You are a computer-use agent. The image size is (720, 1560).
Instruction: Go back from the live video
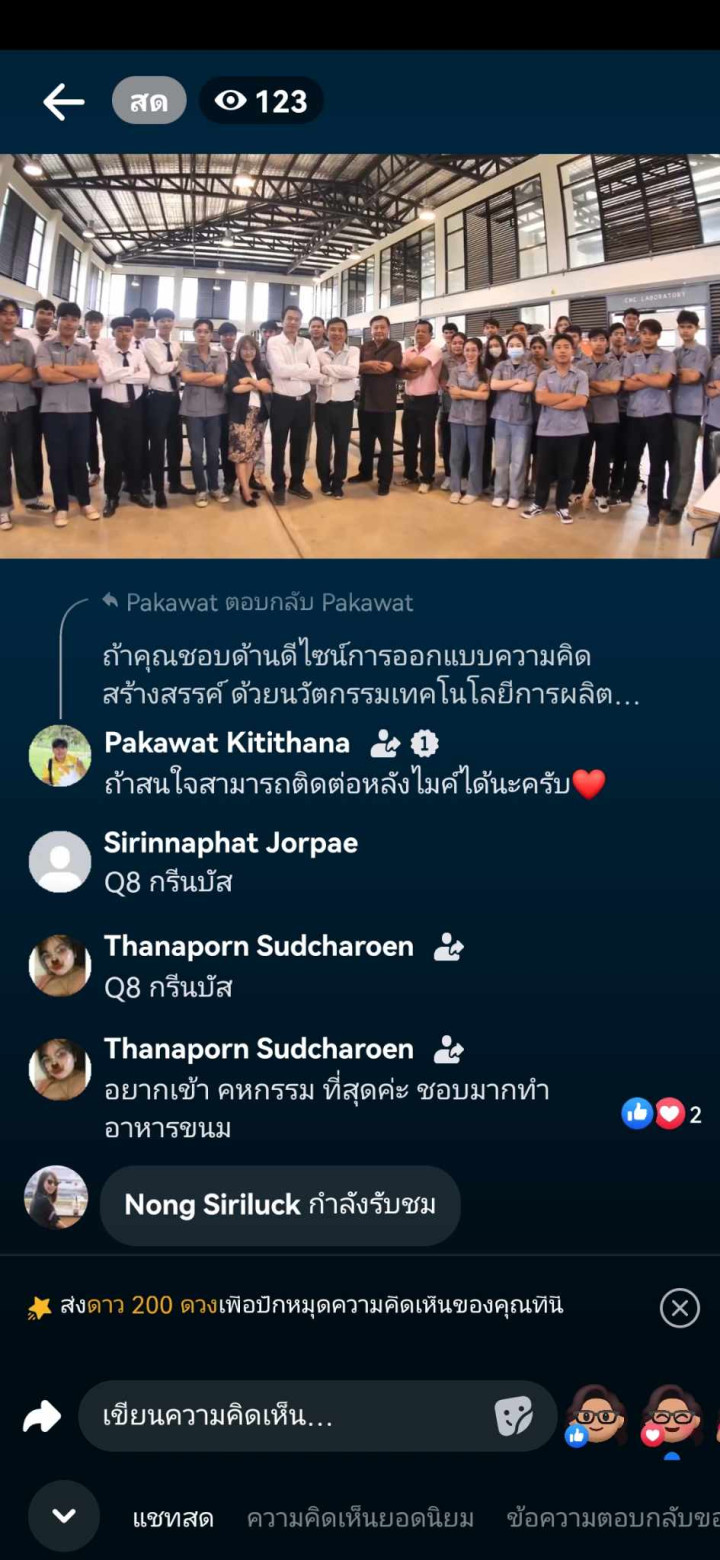tap(63, 102)
